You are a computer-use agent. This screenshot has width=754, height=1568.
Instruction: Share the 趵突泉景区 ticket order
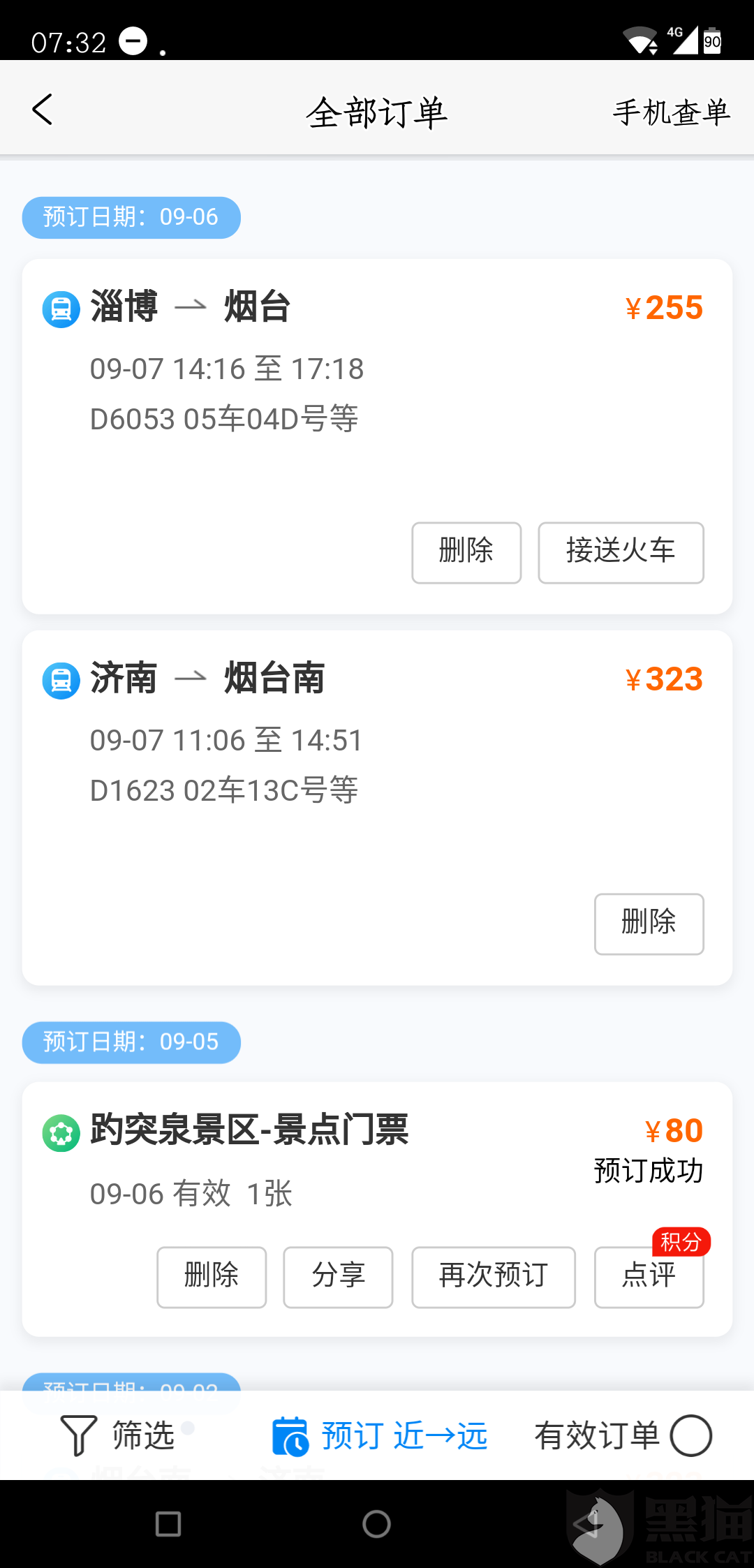pos(338,1277)
